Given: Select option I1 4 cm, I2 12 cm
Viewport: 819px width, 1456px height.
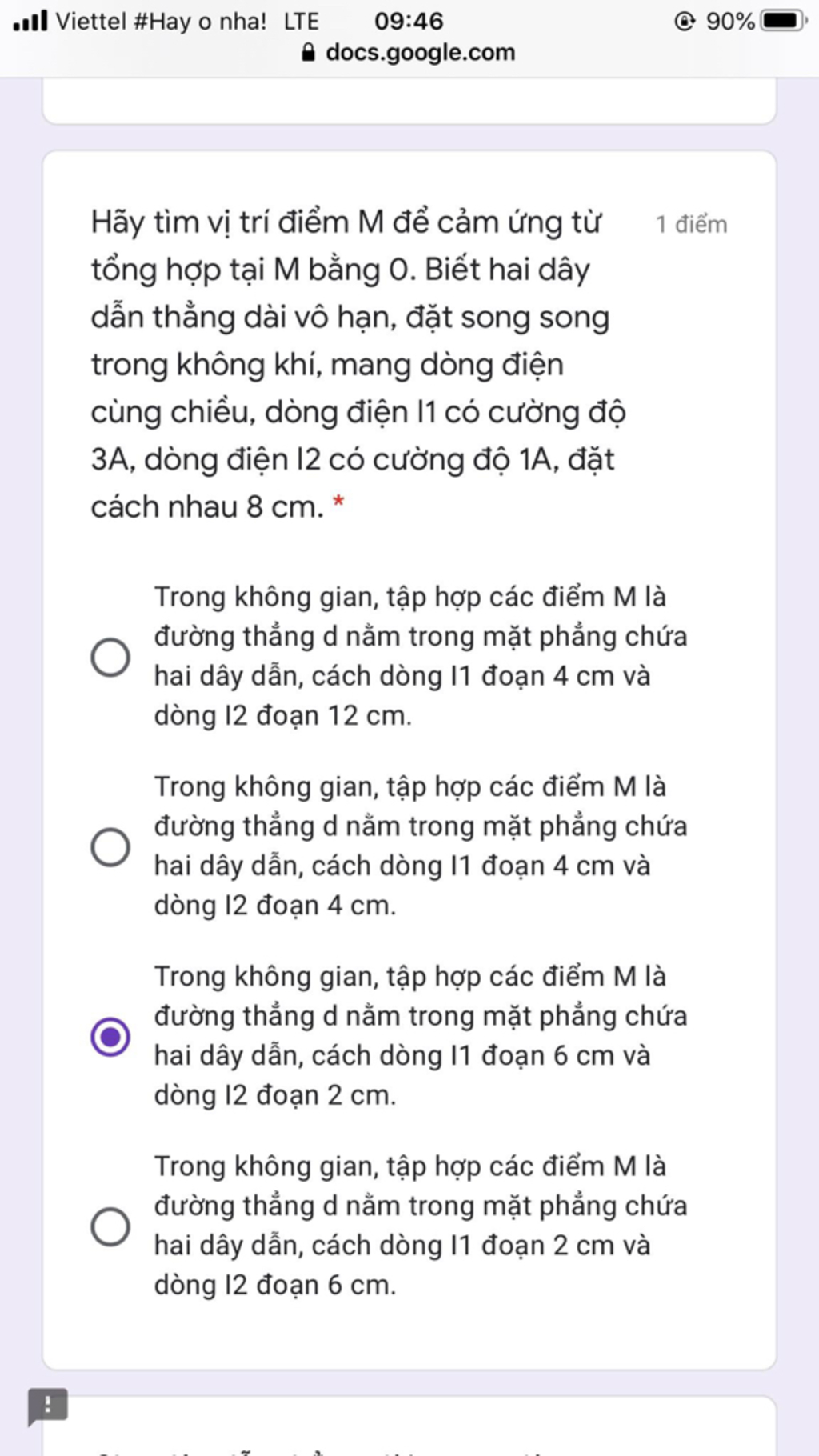Looking at the screenshot, I should pos(110,657).
